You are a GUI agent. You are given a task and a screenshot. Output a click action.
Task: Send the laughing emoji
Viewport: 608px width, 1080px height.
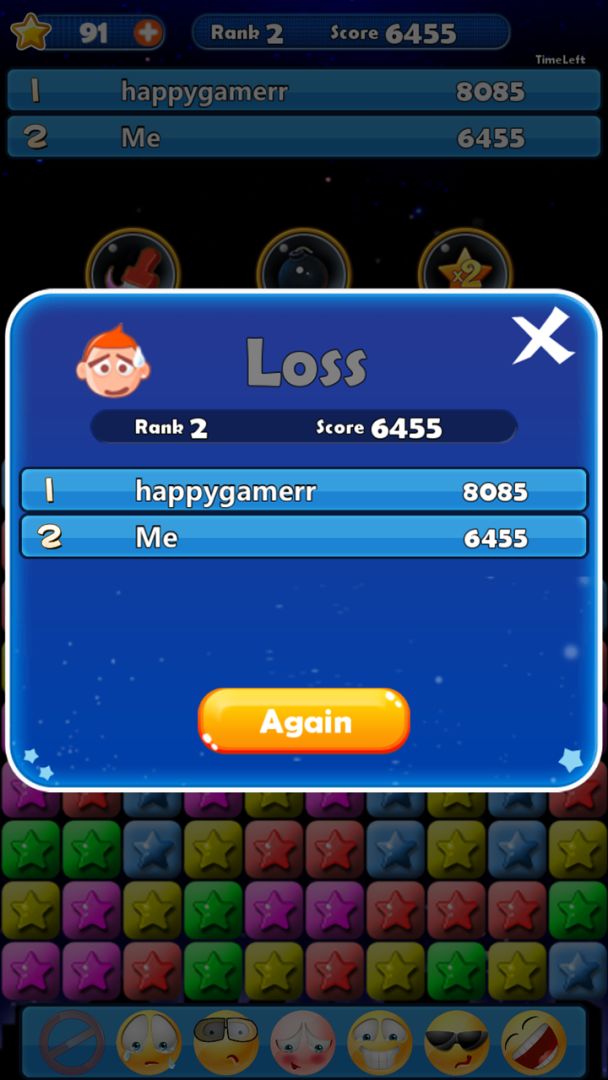click(533, 1042)
